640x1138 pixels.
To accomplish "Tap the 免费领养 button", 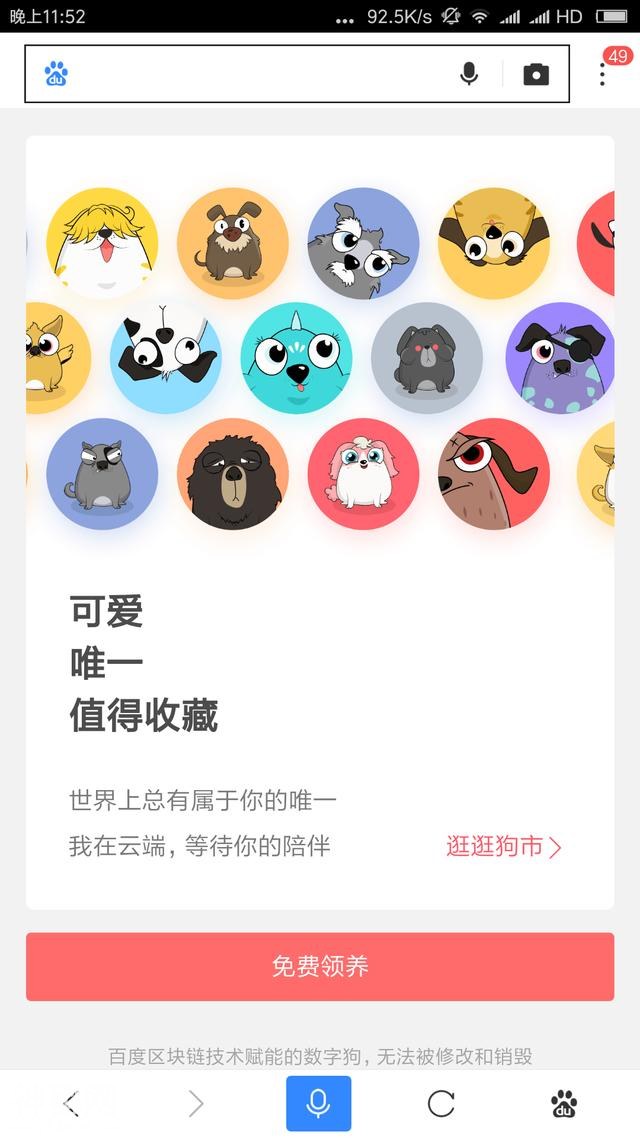I will coord(320,966).
